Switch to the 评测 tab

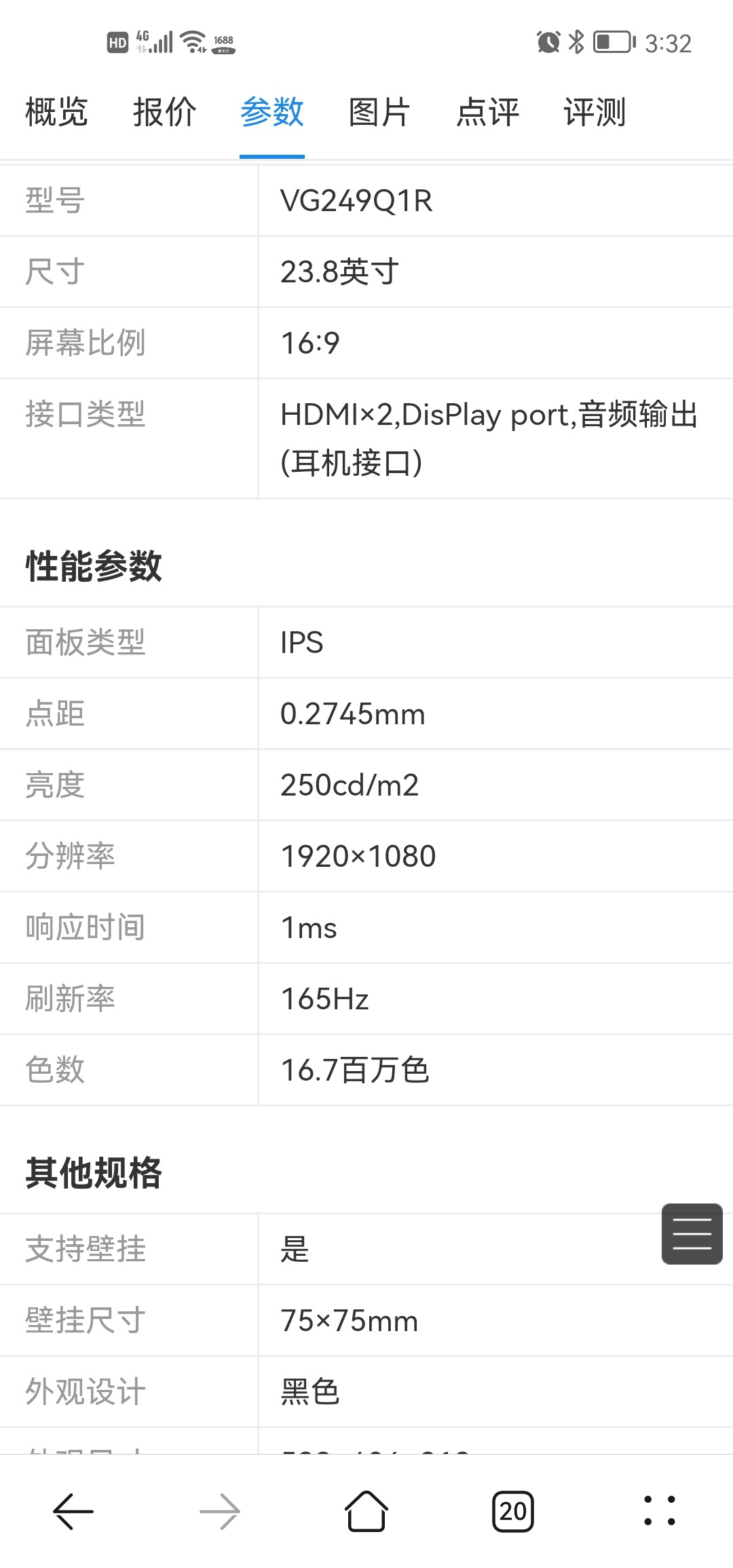pos(595,112)
